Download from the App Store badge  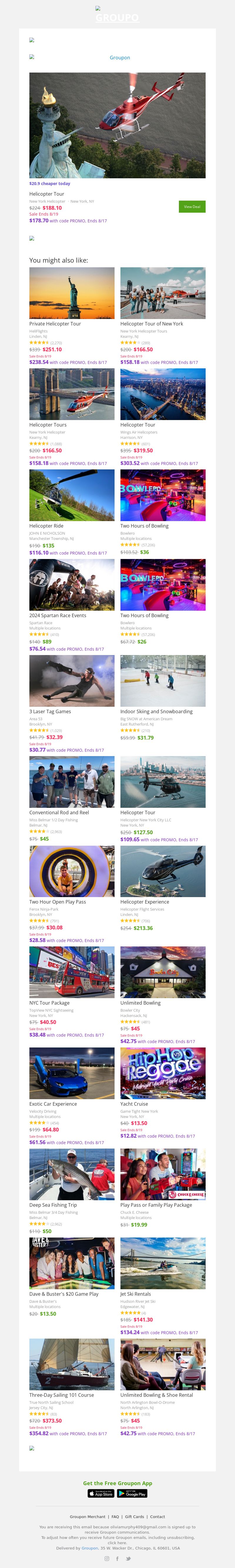101,1494
